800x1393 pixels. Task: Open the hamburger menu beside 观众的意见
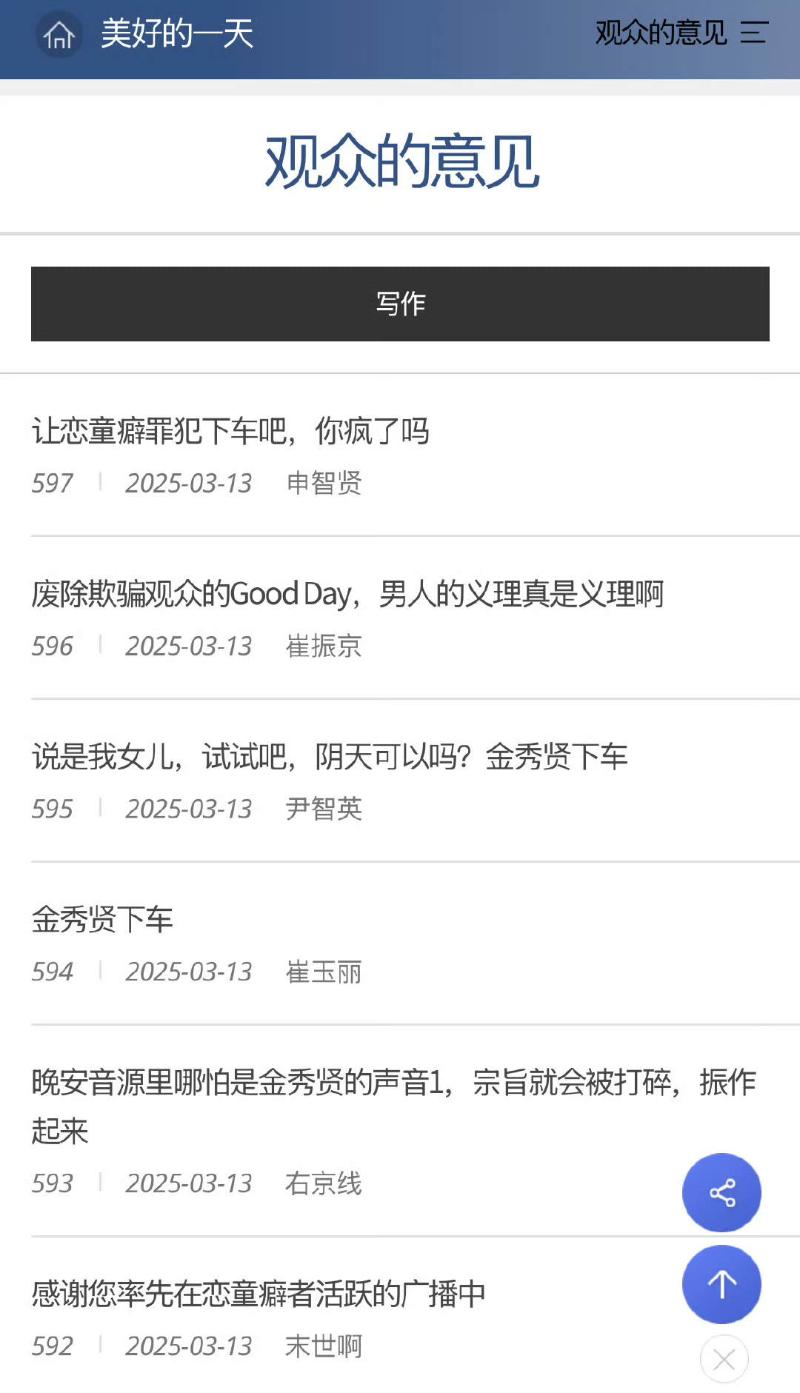pos(754,33)
